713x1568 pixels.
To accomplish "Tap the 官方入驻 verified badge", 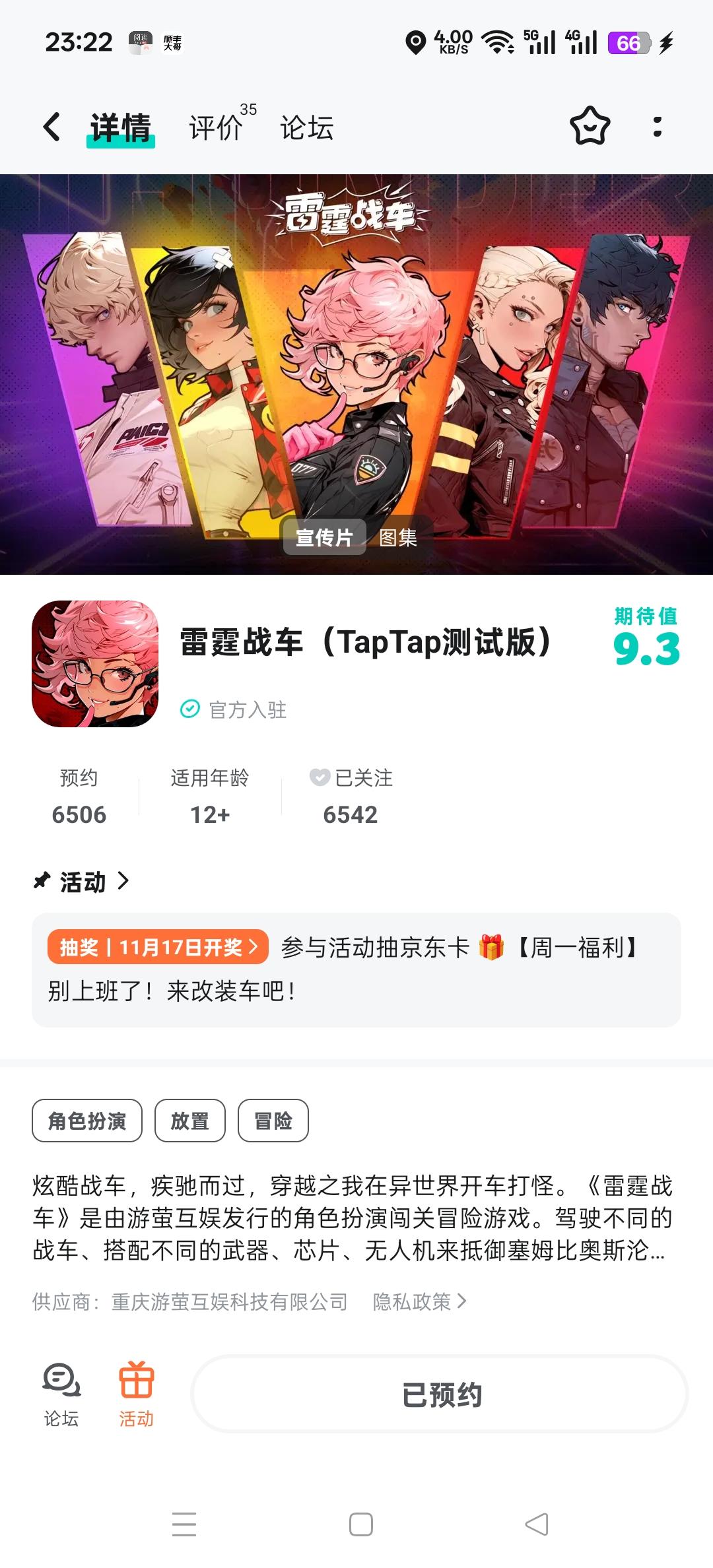I will tap(238, 709).
